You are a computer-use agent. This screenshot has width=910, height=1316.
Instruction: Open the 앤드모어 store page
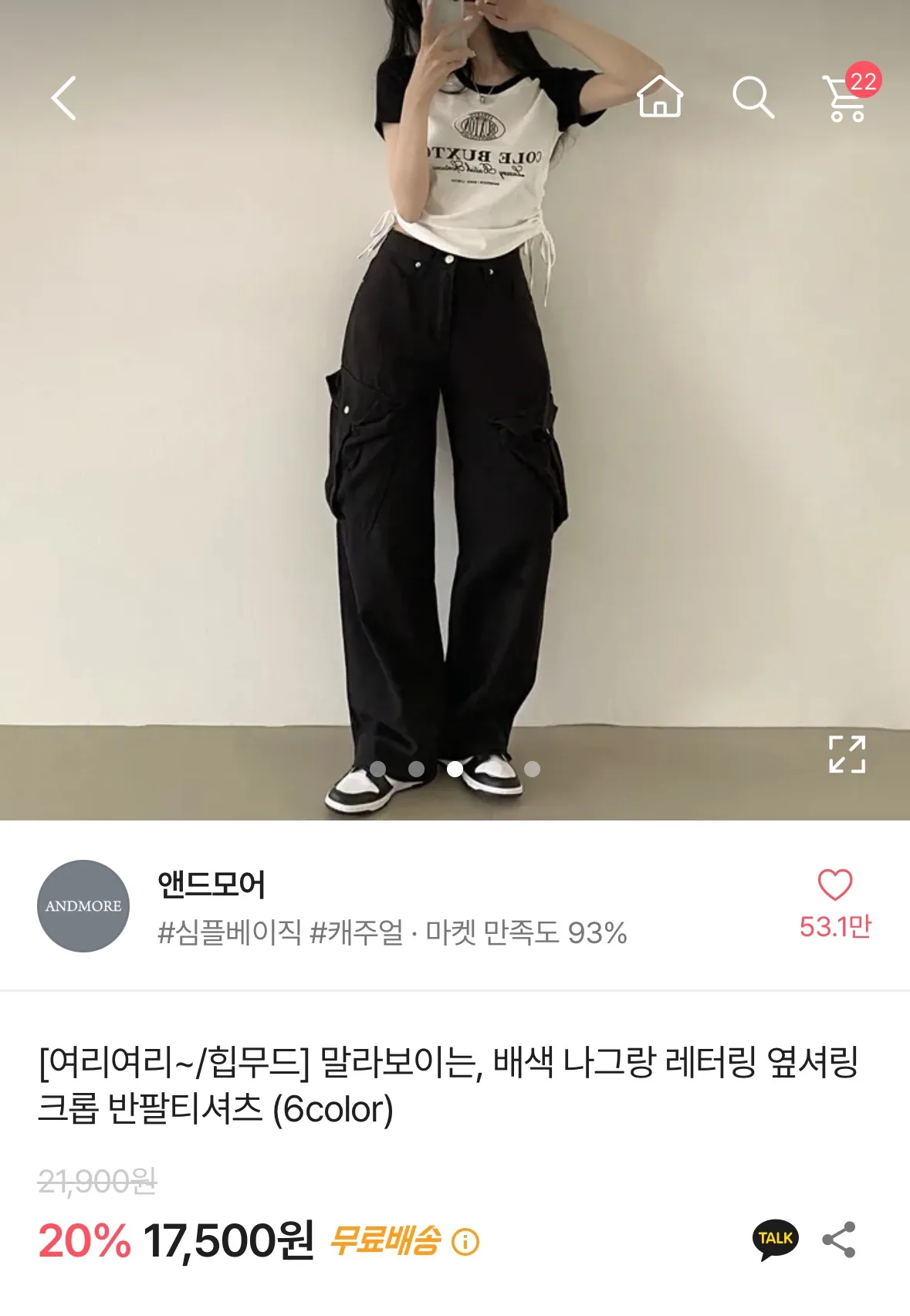(211, 885)
